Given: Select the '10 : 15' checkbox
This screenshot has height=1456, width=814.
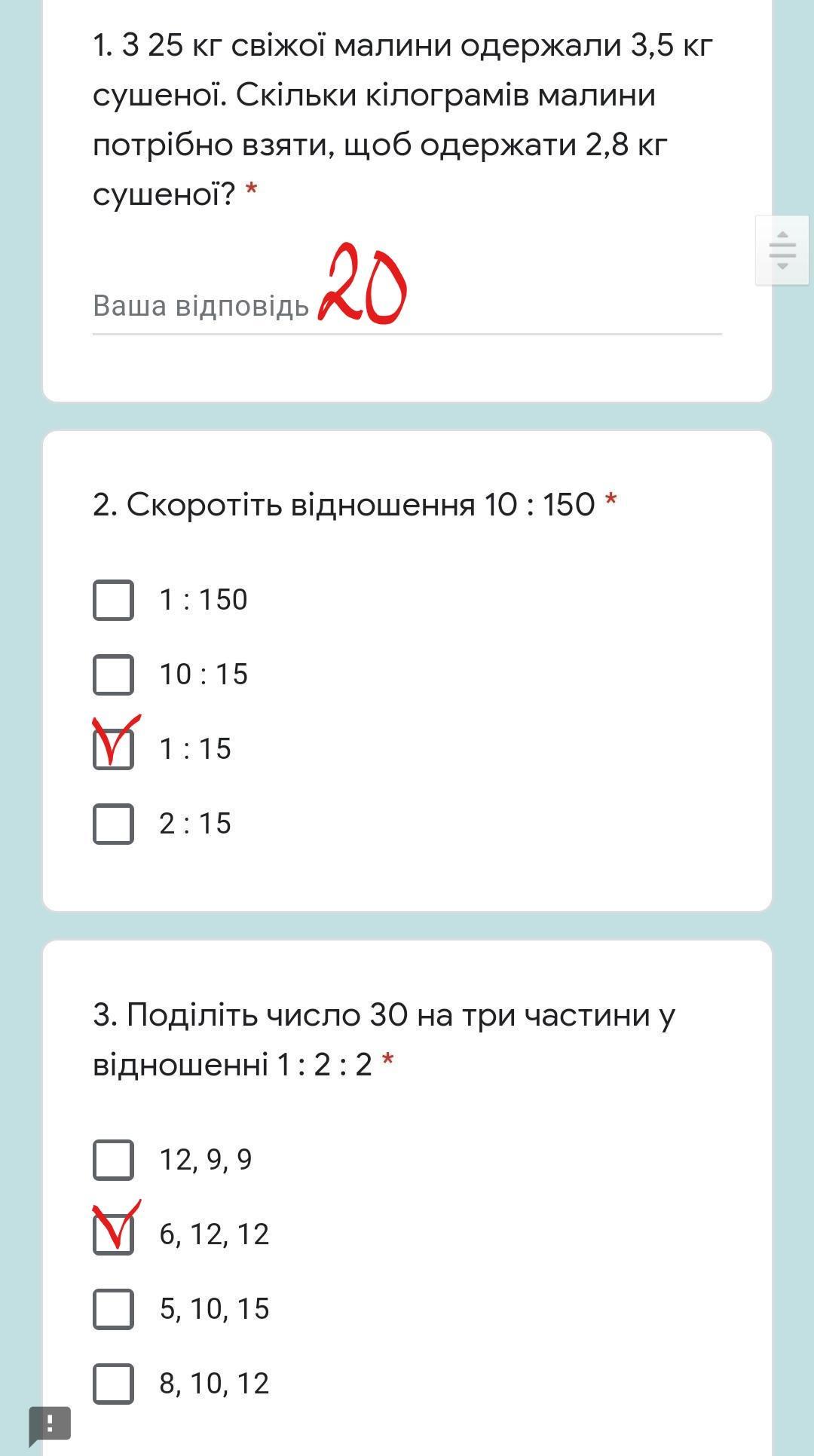Looking at the screenshot, I should 113,674.
